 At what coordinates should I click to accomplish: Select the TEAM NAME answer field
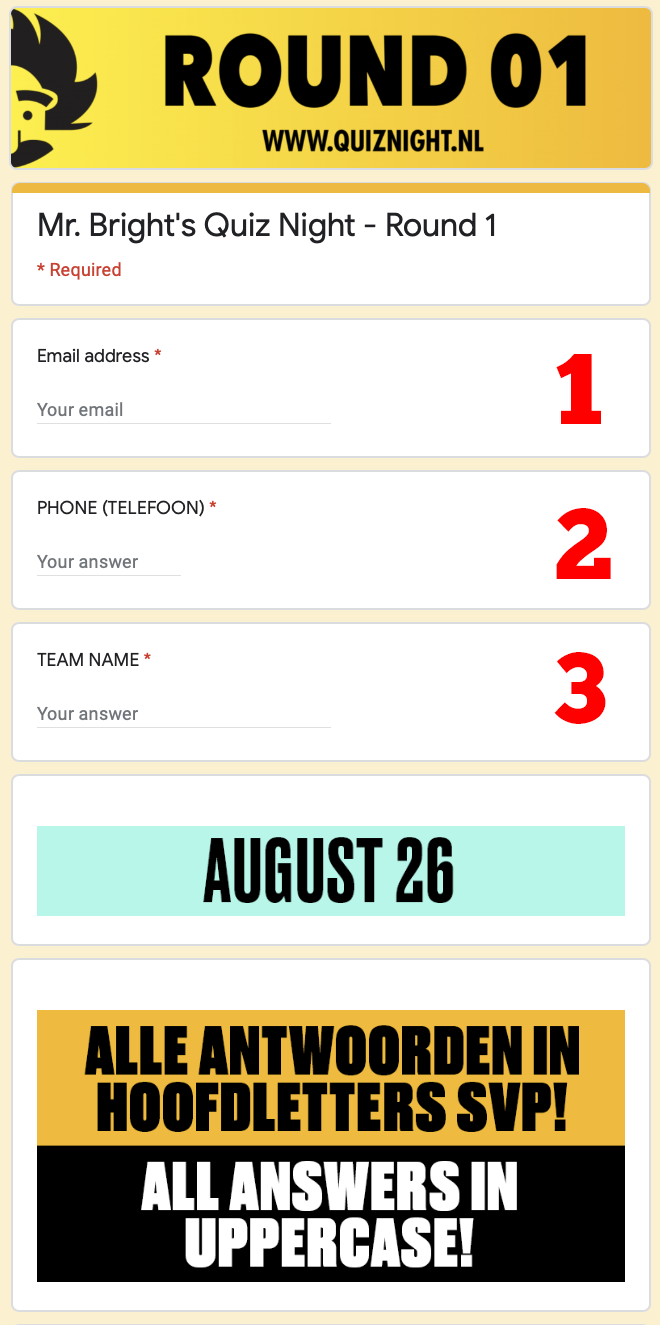point(183,714)
